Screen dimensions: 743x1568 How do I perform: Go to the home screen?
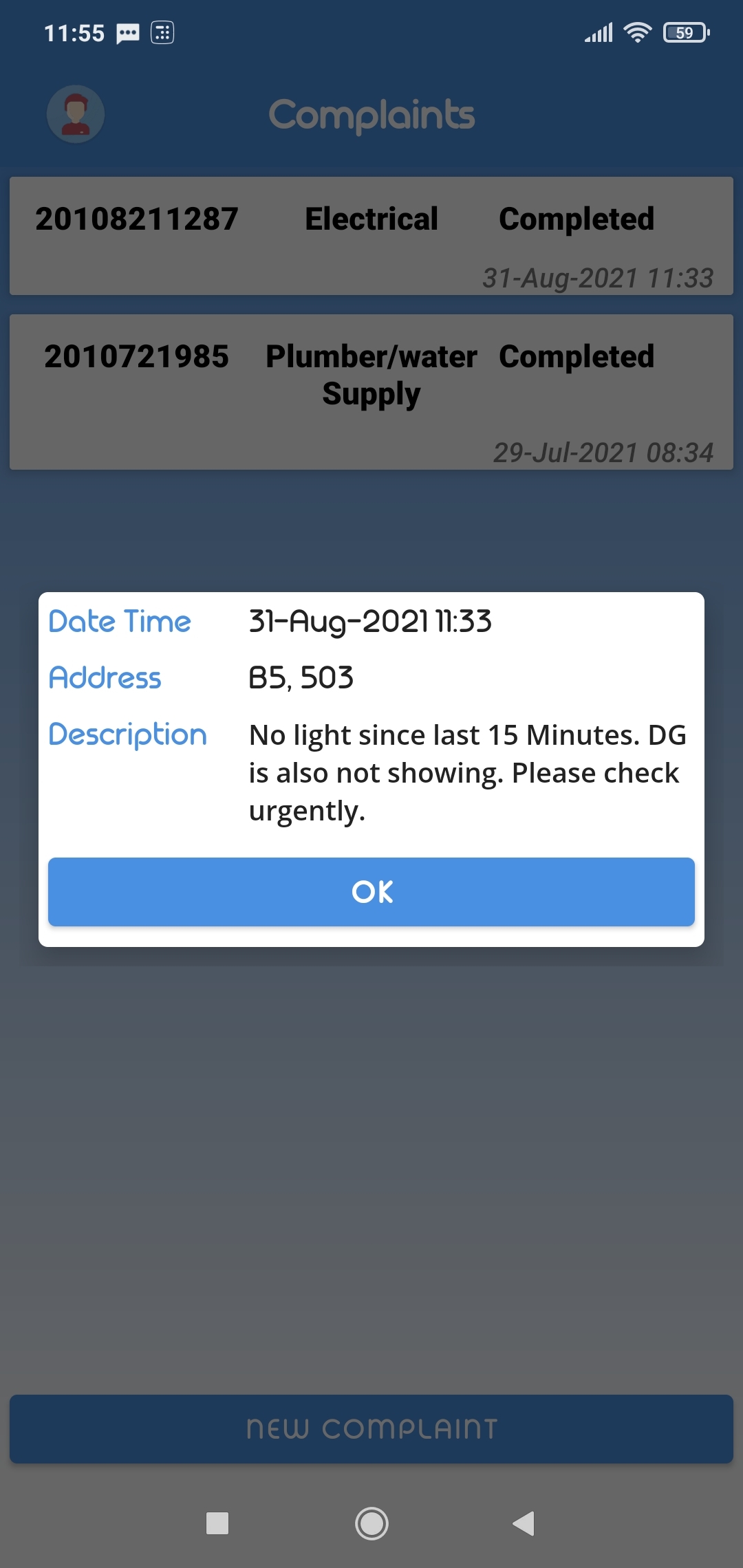[371, 1523]
